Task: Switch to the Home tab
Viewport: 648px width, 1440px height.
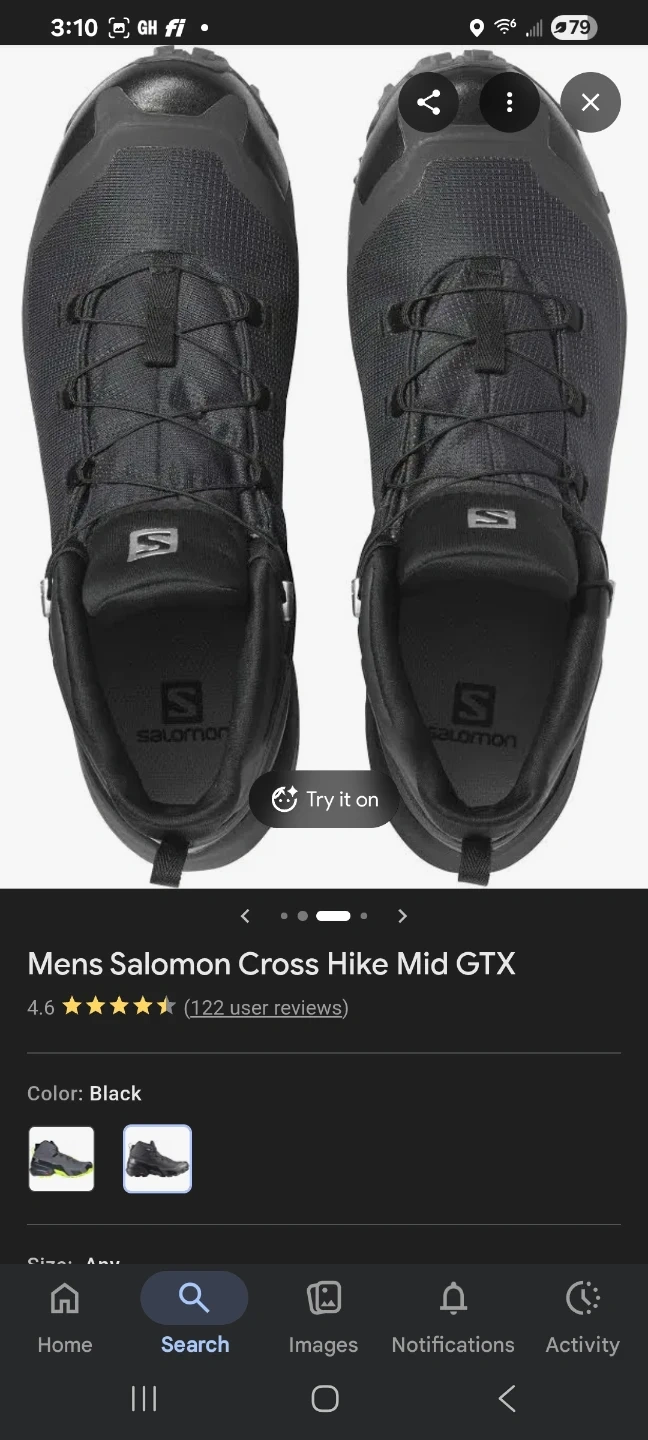Action: click(x=65, y=1318)
